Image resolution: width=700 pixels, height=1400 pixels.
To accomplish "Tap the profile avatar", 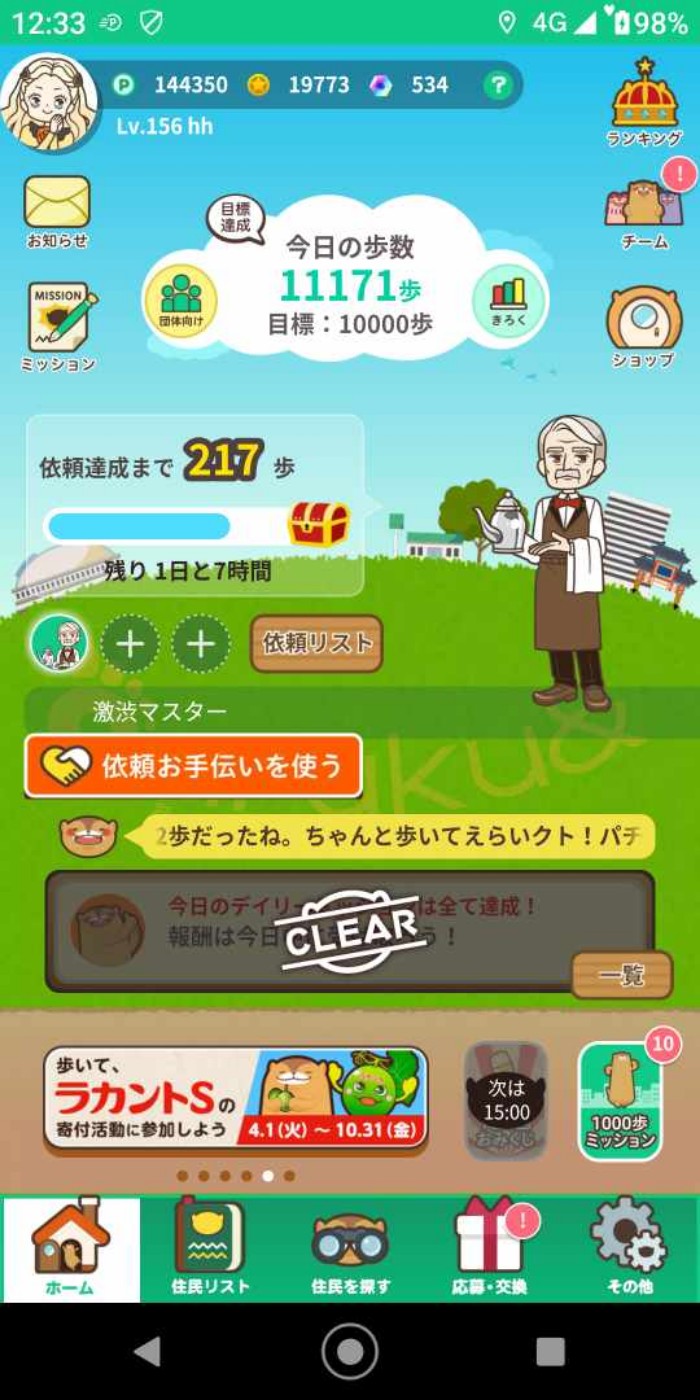I will click(x=50, y=102).
